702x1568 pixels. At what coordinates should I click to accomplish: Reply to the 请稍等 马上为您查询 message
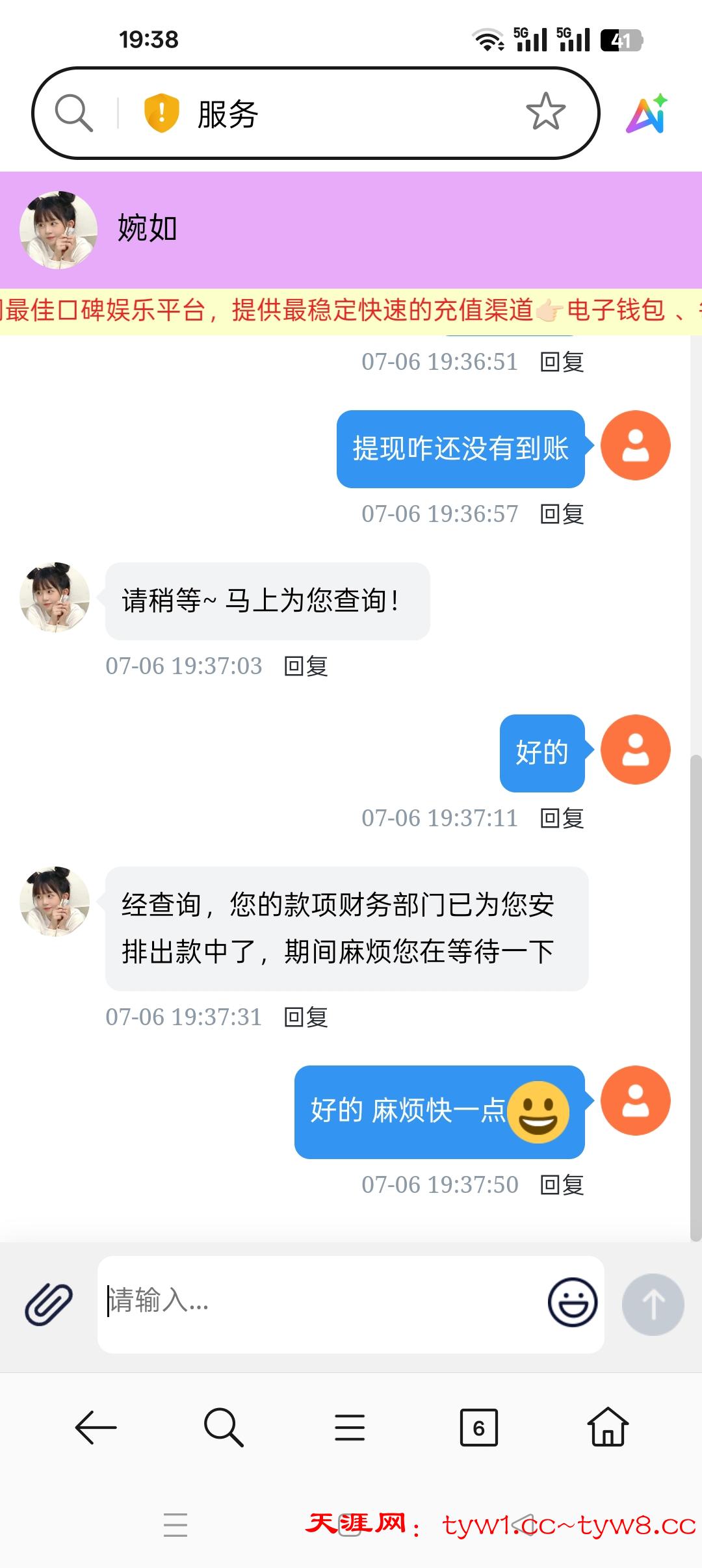click(306, 666)
